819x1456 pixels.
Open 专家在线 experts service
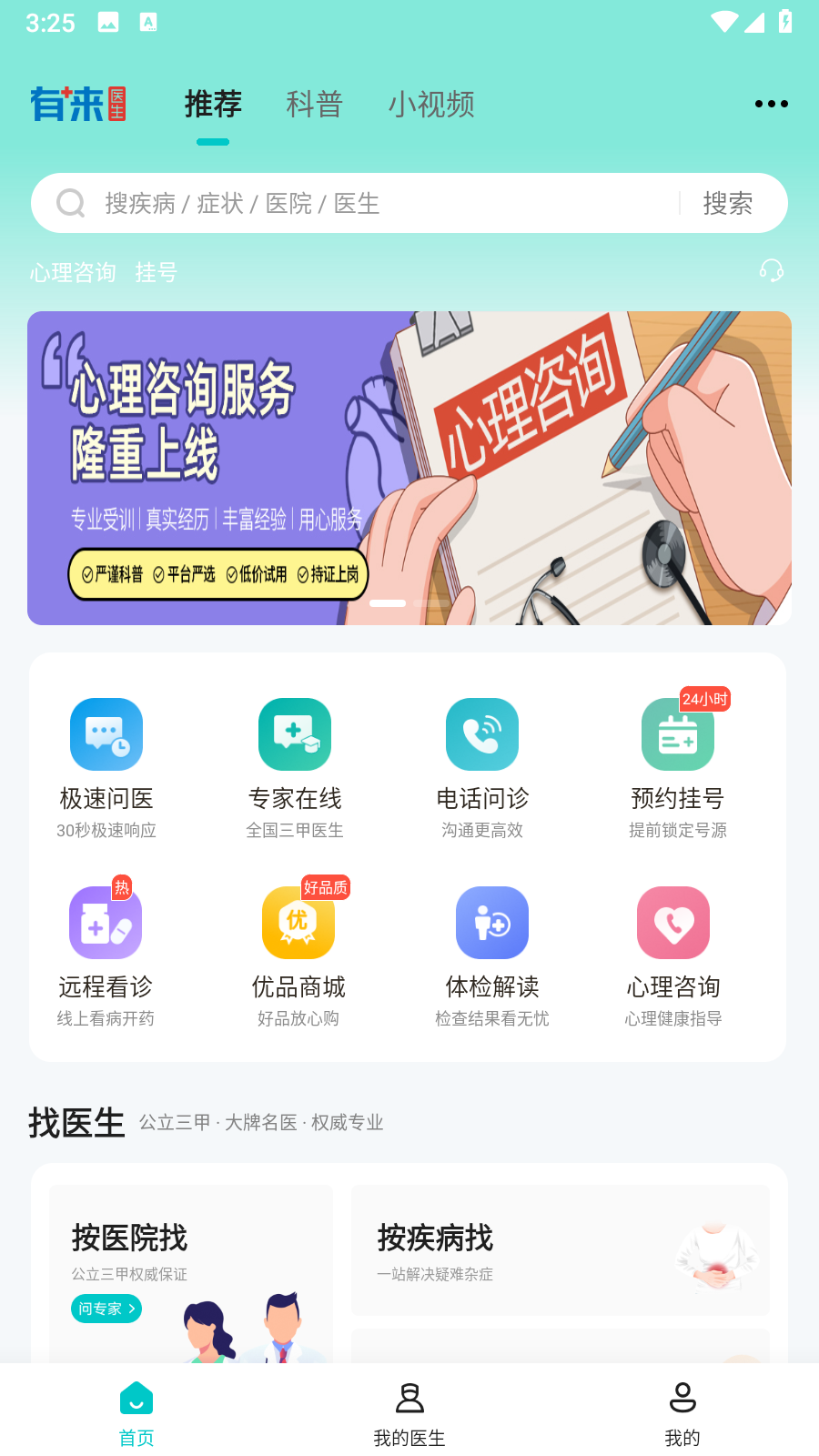295,764
